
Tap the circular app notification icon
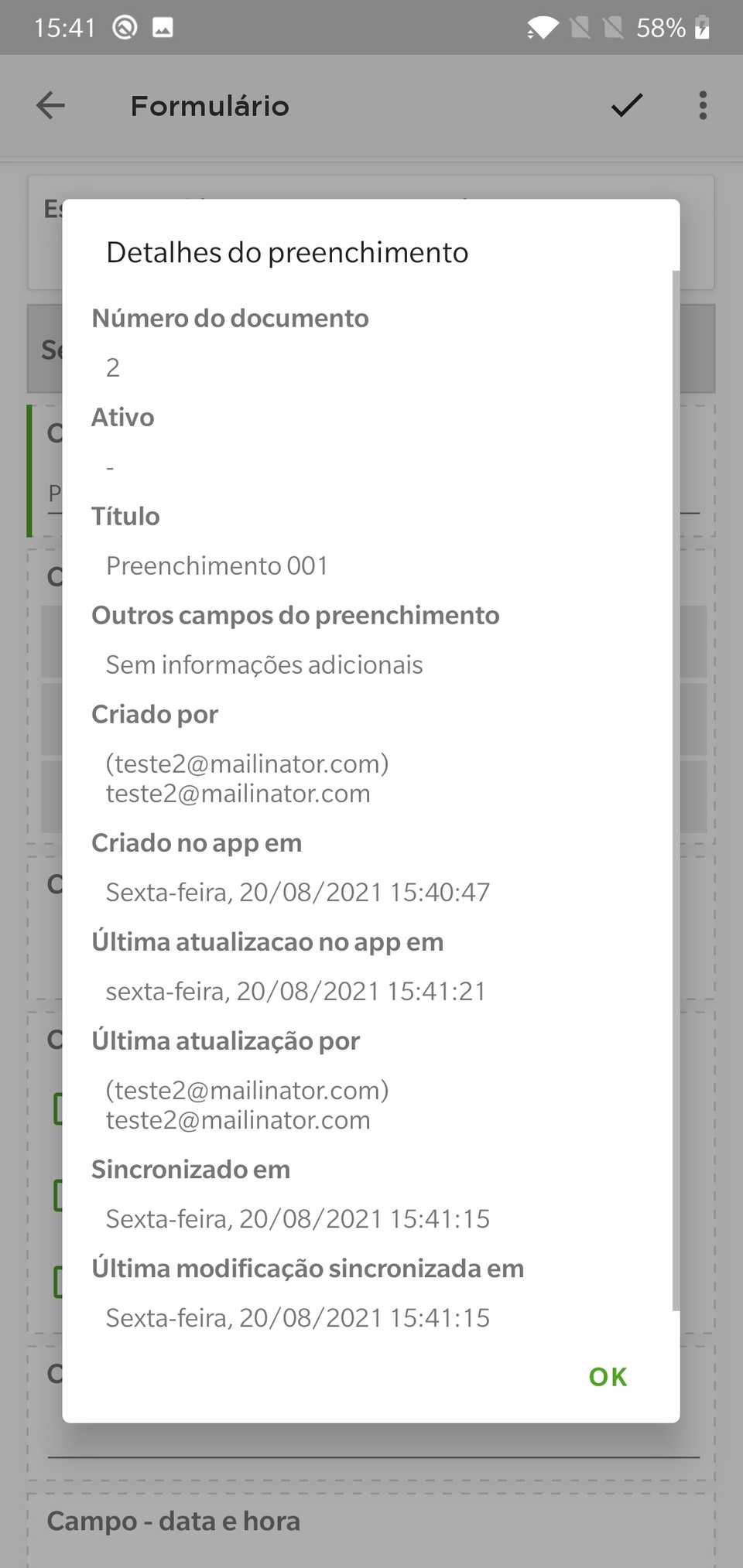tap(124, 26)
